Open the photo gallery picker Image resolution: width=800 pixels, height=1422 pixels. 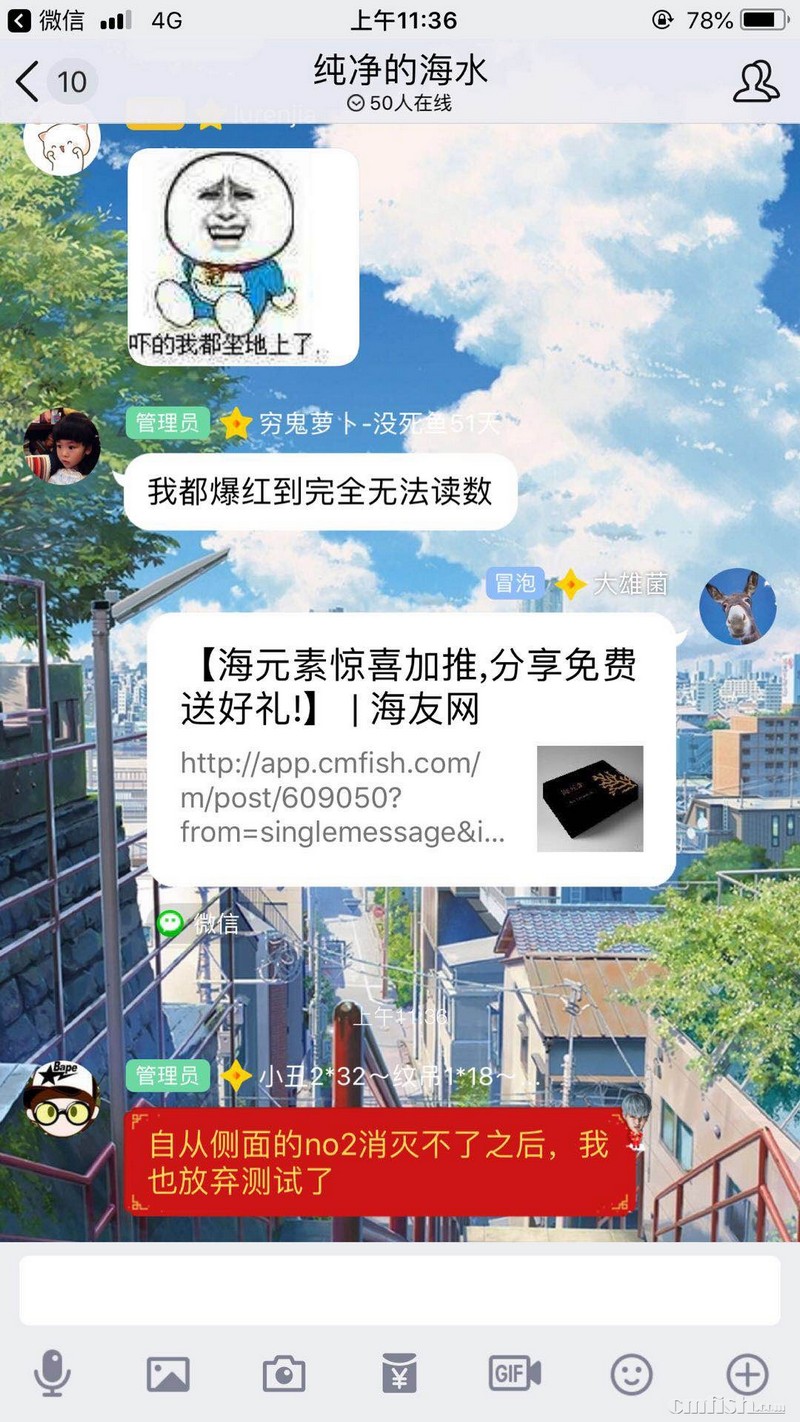(x=168, y=1374)
